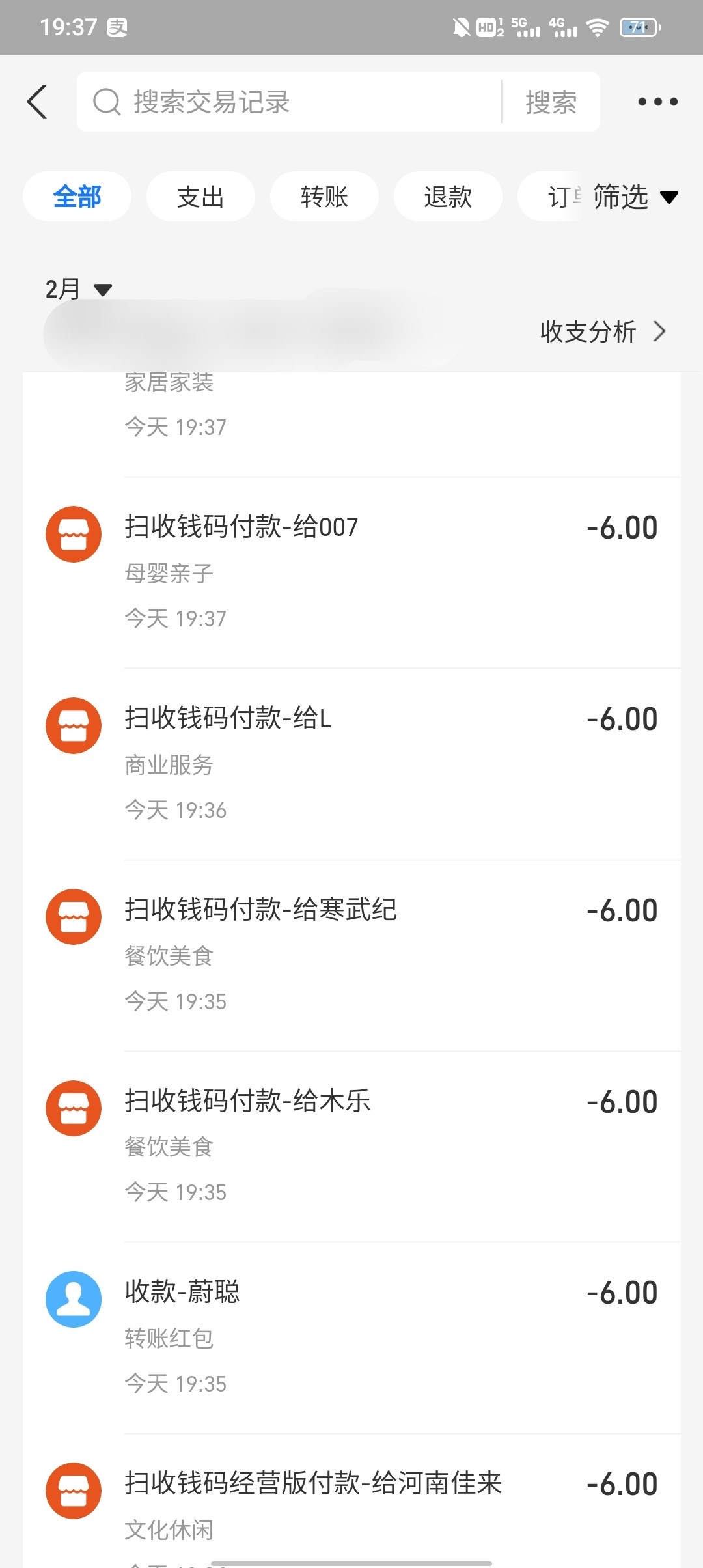
Task: Open the three-dot overflow menu
Action: (657, 102)
